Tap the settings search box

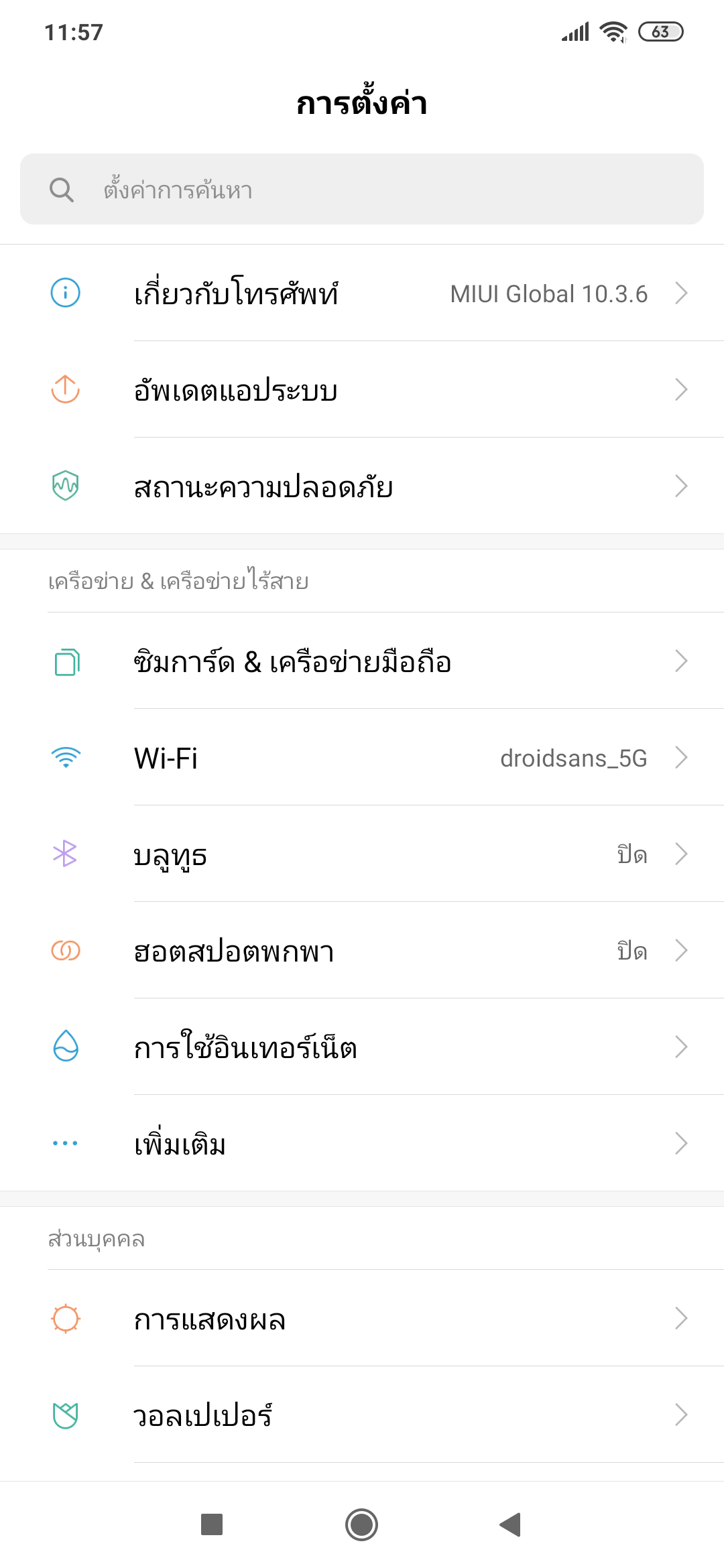pos(362,190)
